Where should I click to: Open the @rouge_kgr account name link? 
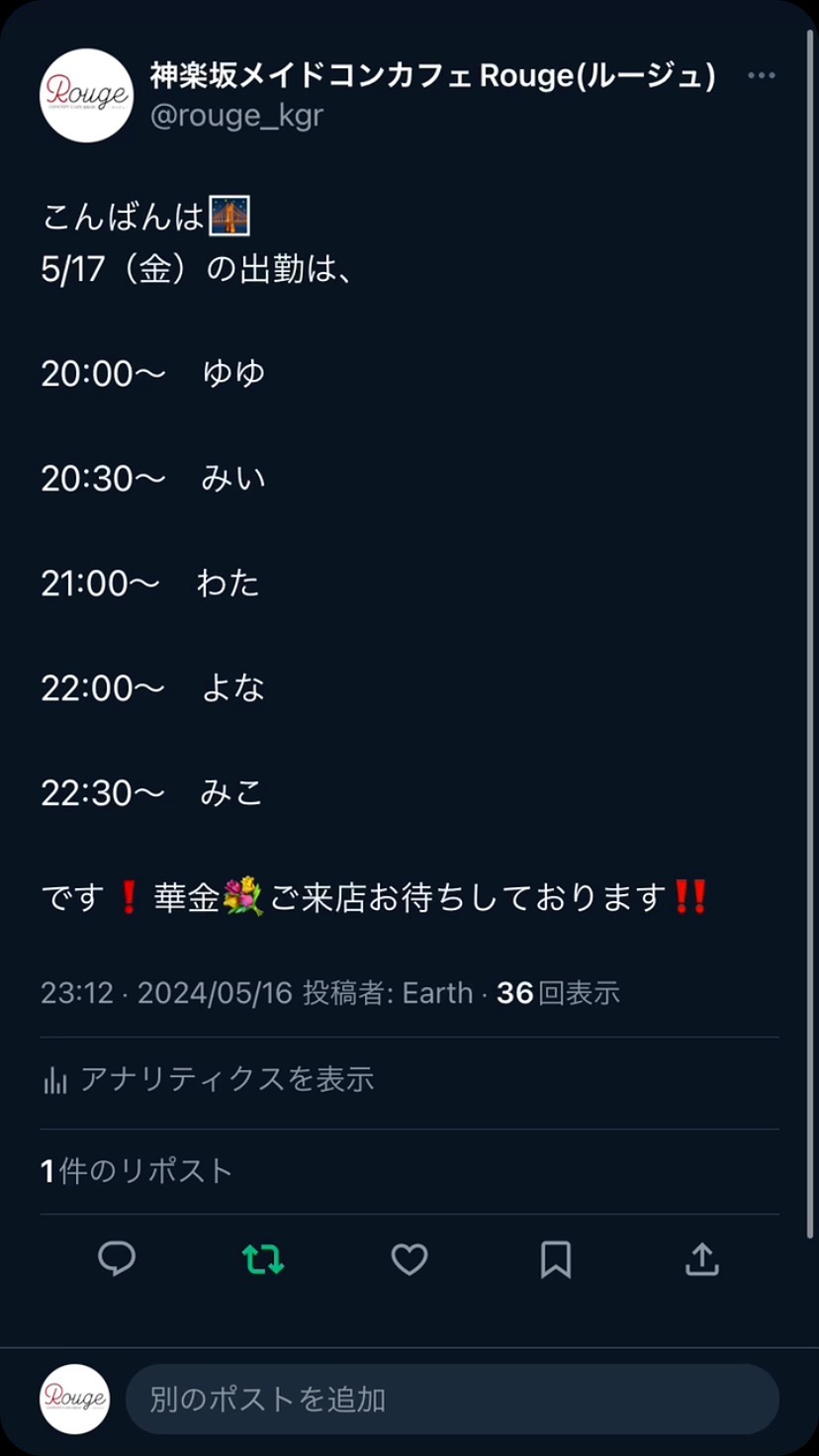pyautogui.click(x=236, y=117)
